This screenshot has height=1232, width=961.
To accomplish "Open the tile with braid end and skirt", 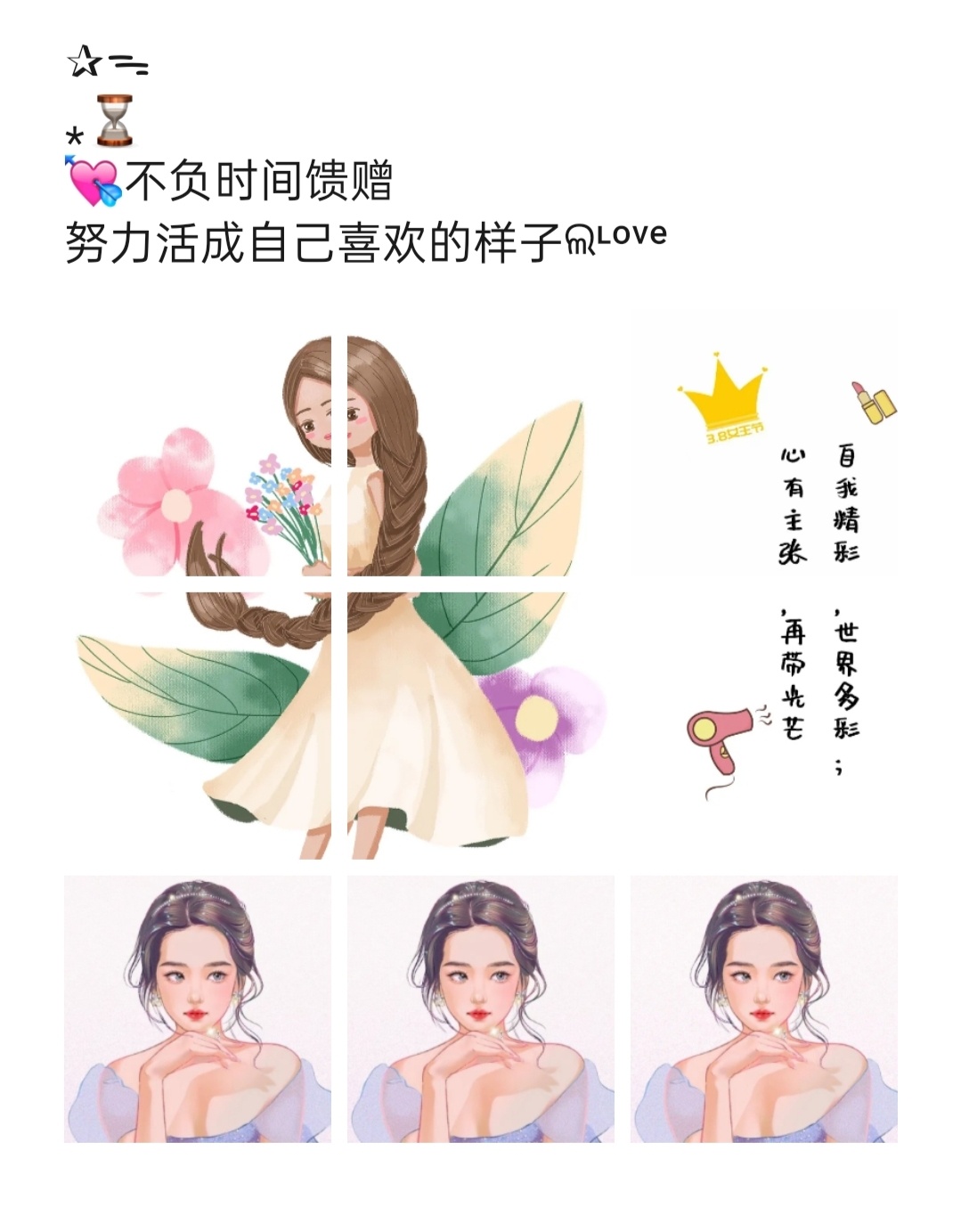I will pyautogui.click(x=198, y=726).
